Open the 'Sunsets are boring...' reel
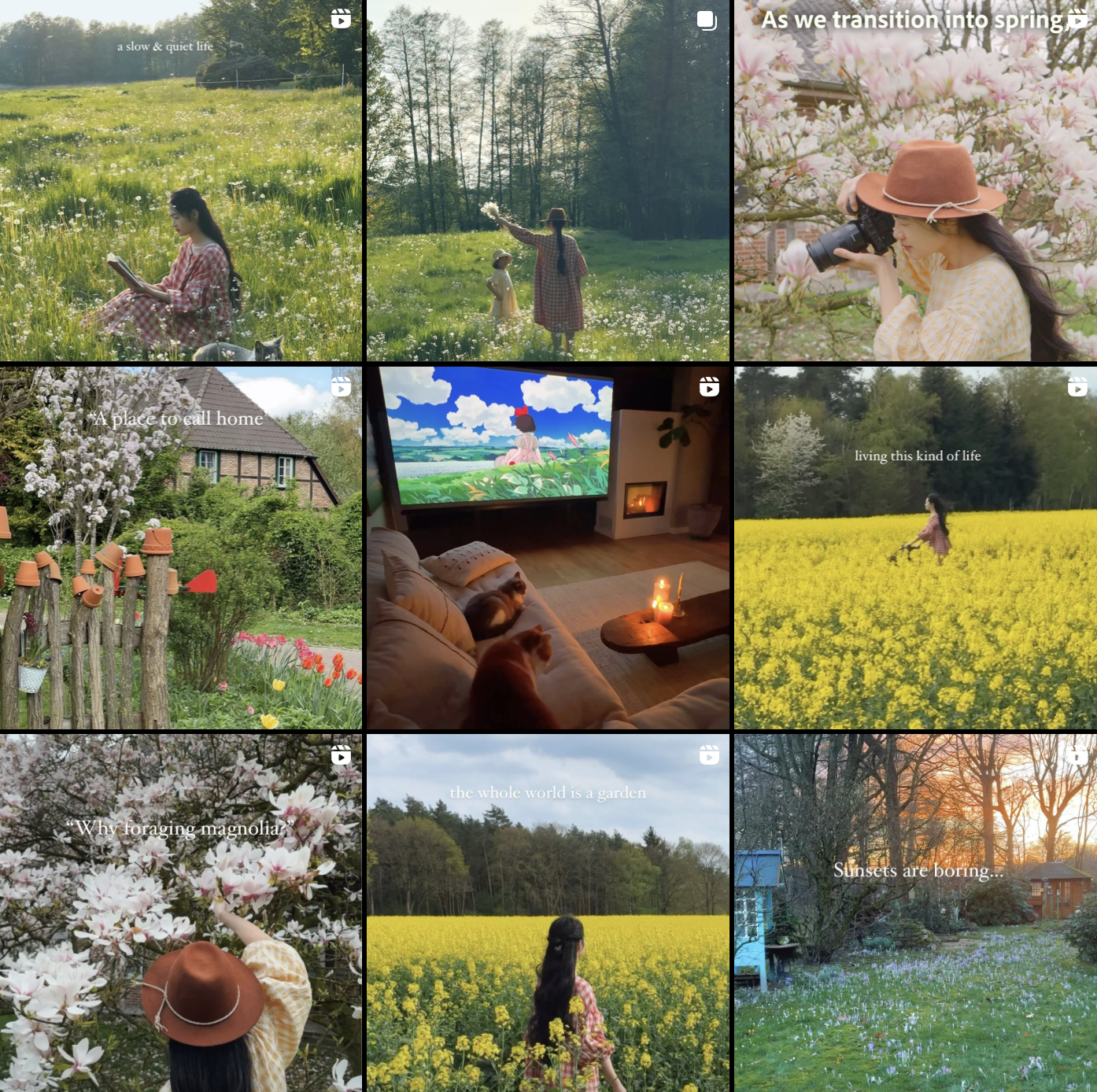Viewport: 1097px width, 1092px height. 915,913
